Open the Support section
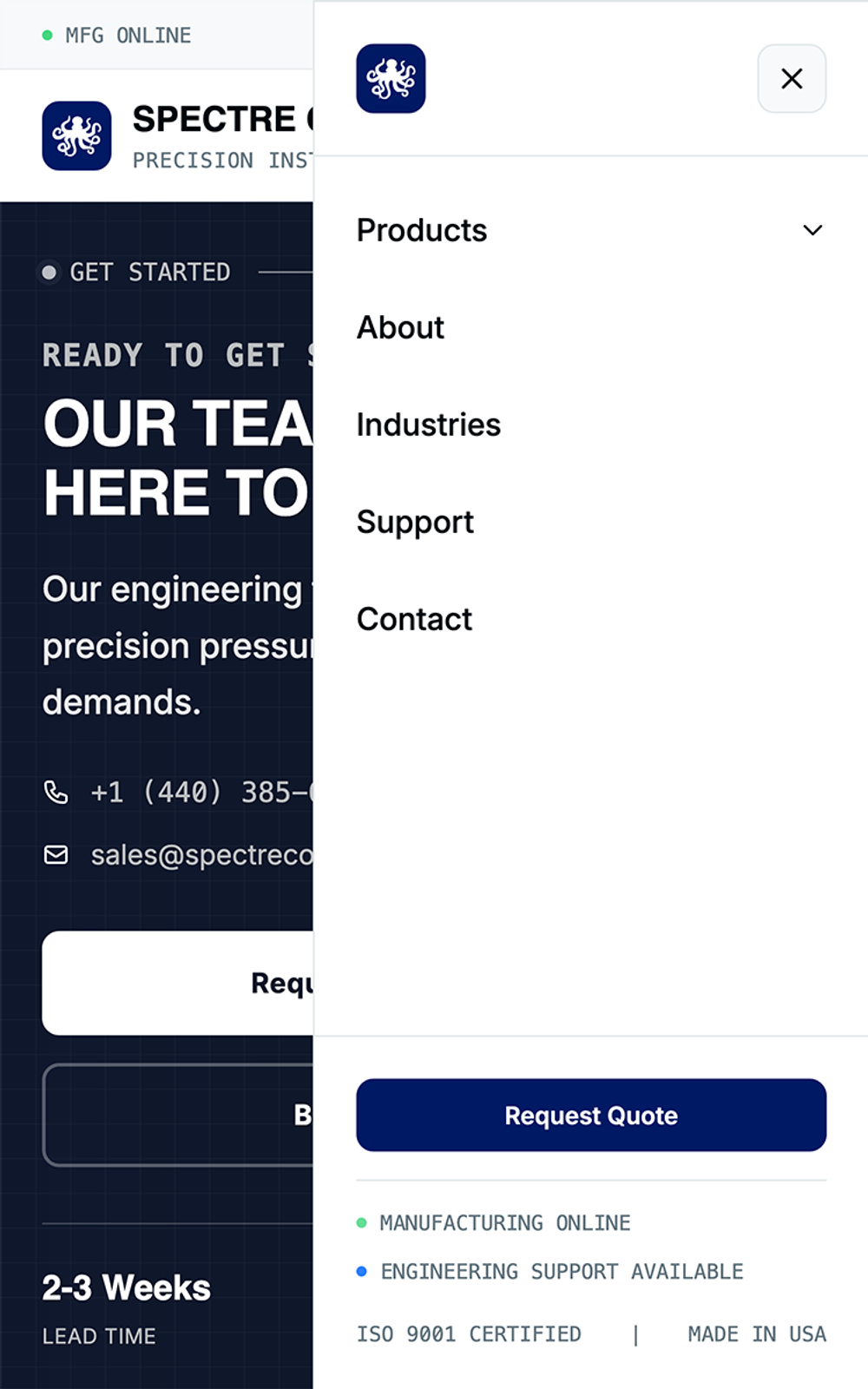This screenshot has width=868, height=1389. point(415,522)
